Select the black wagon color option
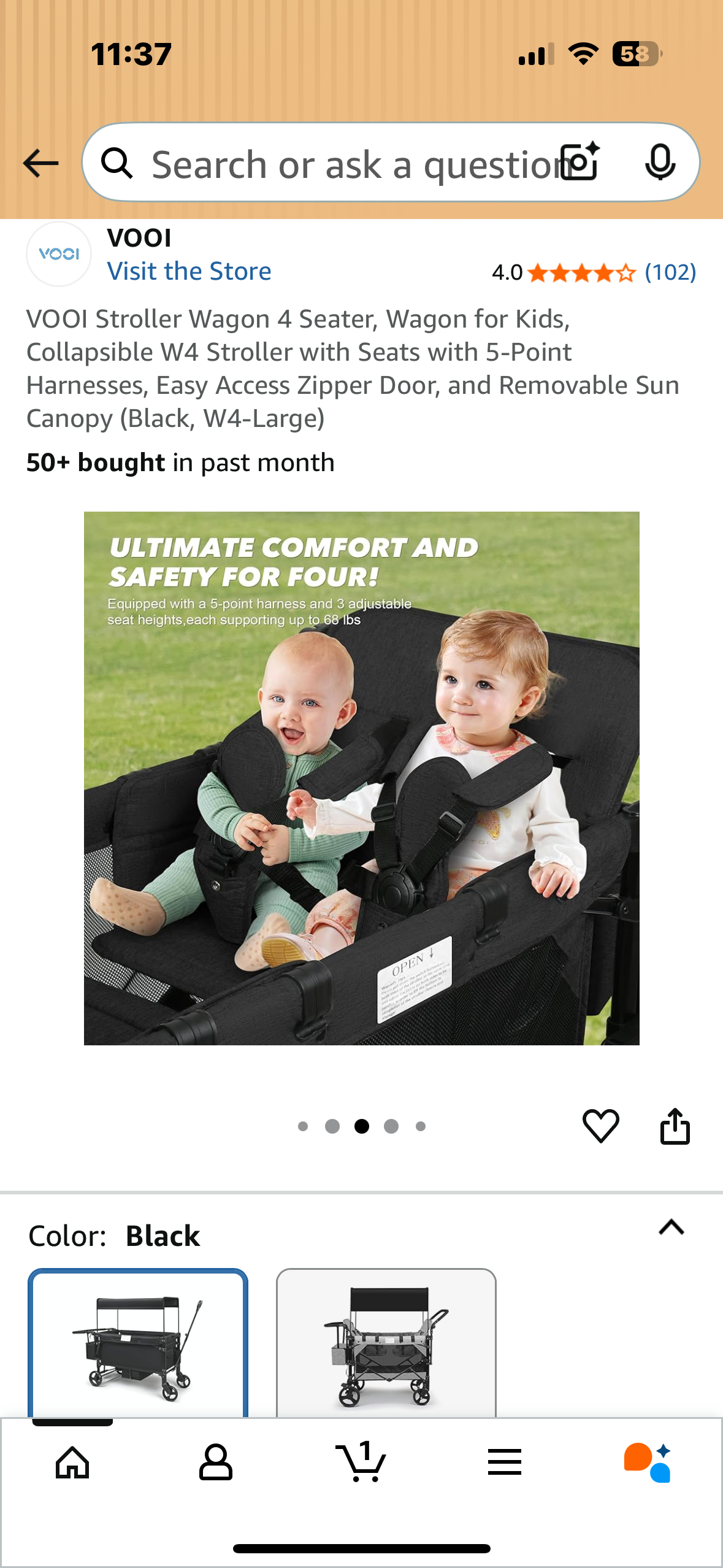 point(138,1342)
